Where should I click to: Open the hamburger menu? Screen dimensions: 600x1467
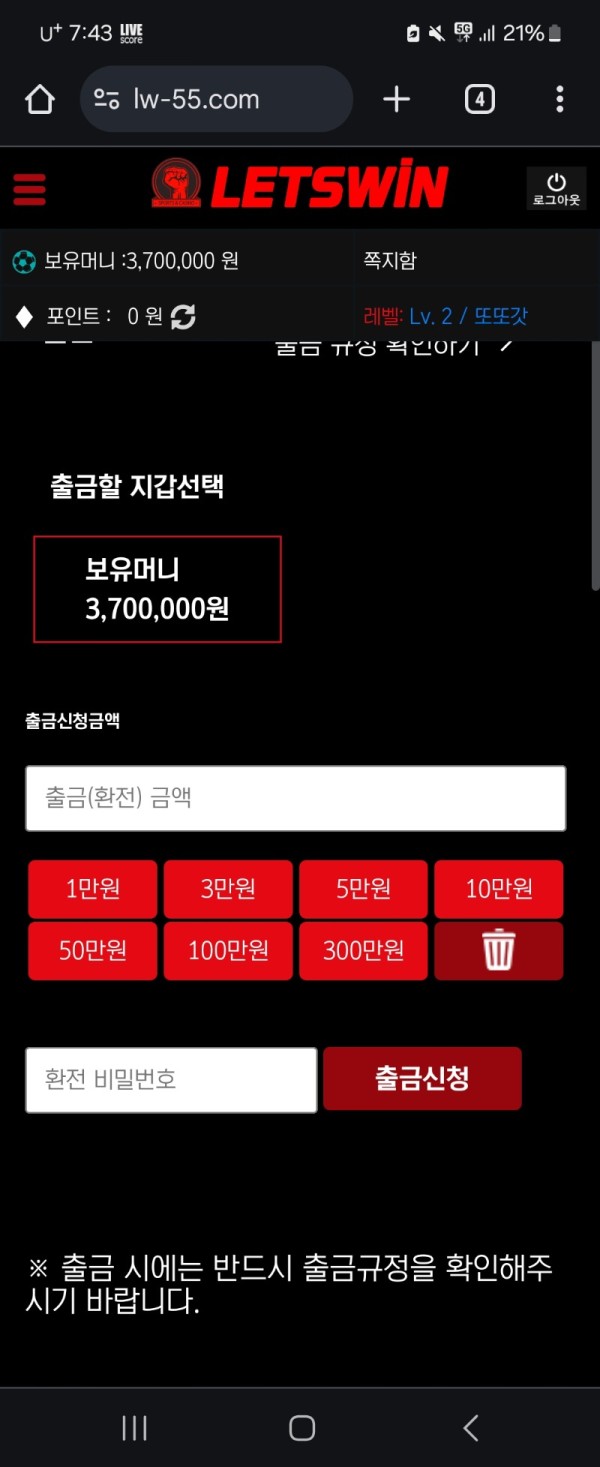pyautogui.click(x=30, y=188)
